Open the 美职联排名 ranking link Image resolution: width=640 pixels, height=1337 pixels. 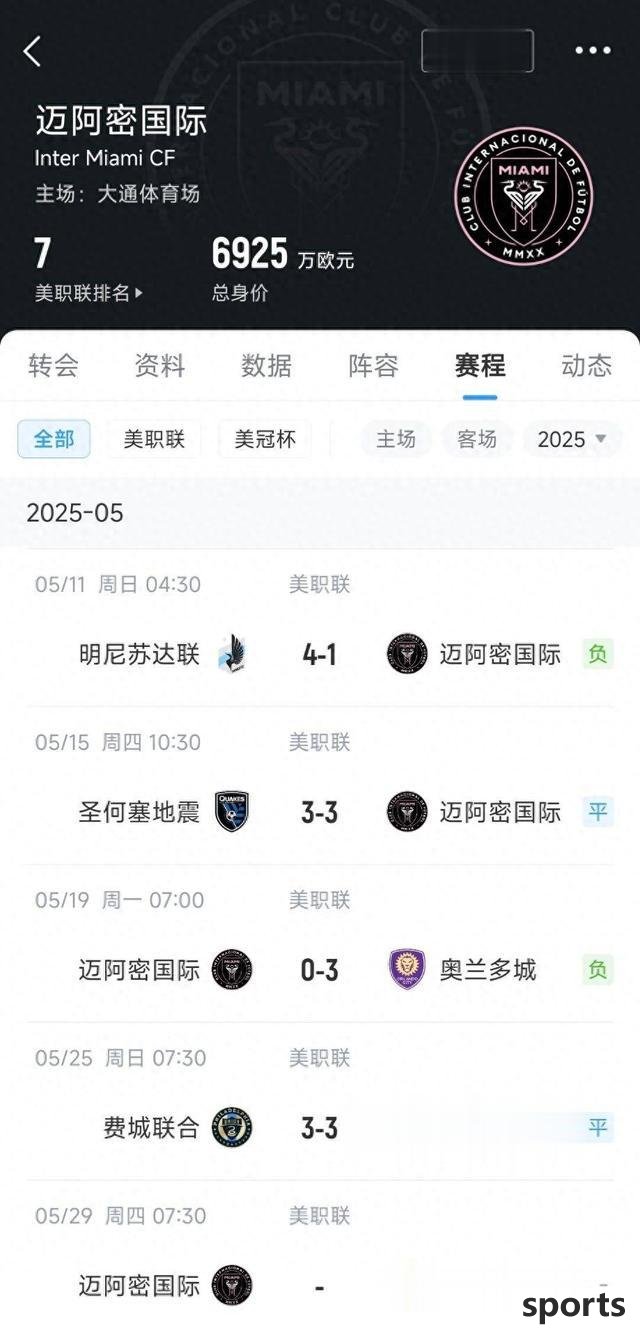(88, 293)
